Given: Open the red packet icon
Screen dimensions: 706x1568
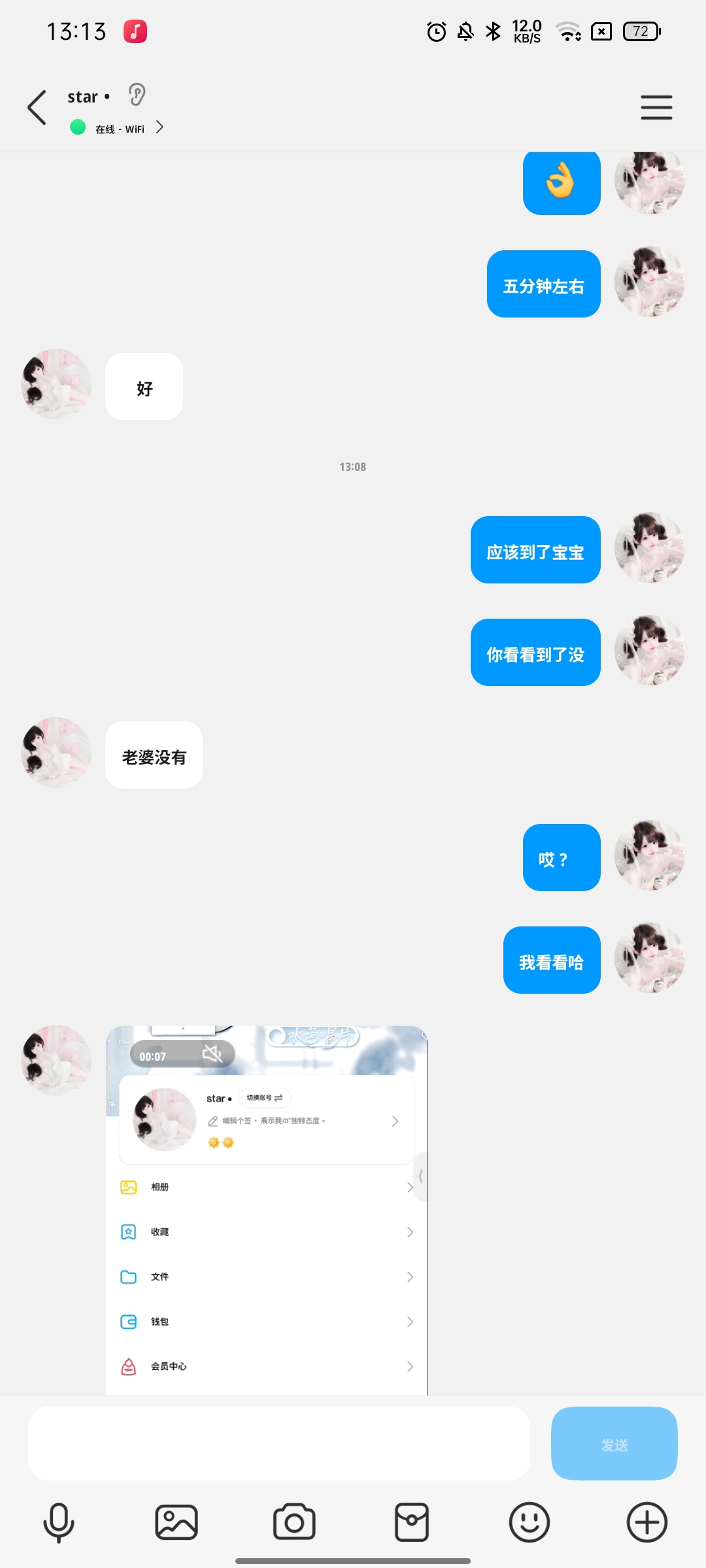Looking at the screenshot, I should point(412,1522).
